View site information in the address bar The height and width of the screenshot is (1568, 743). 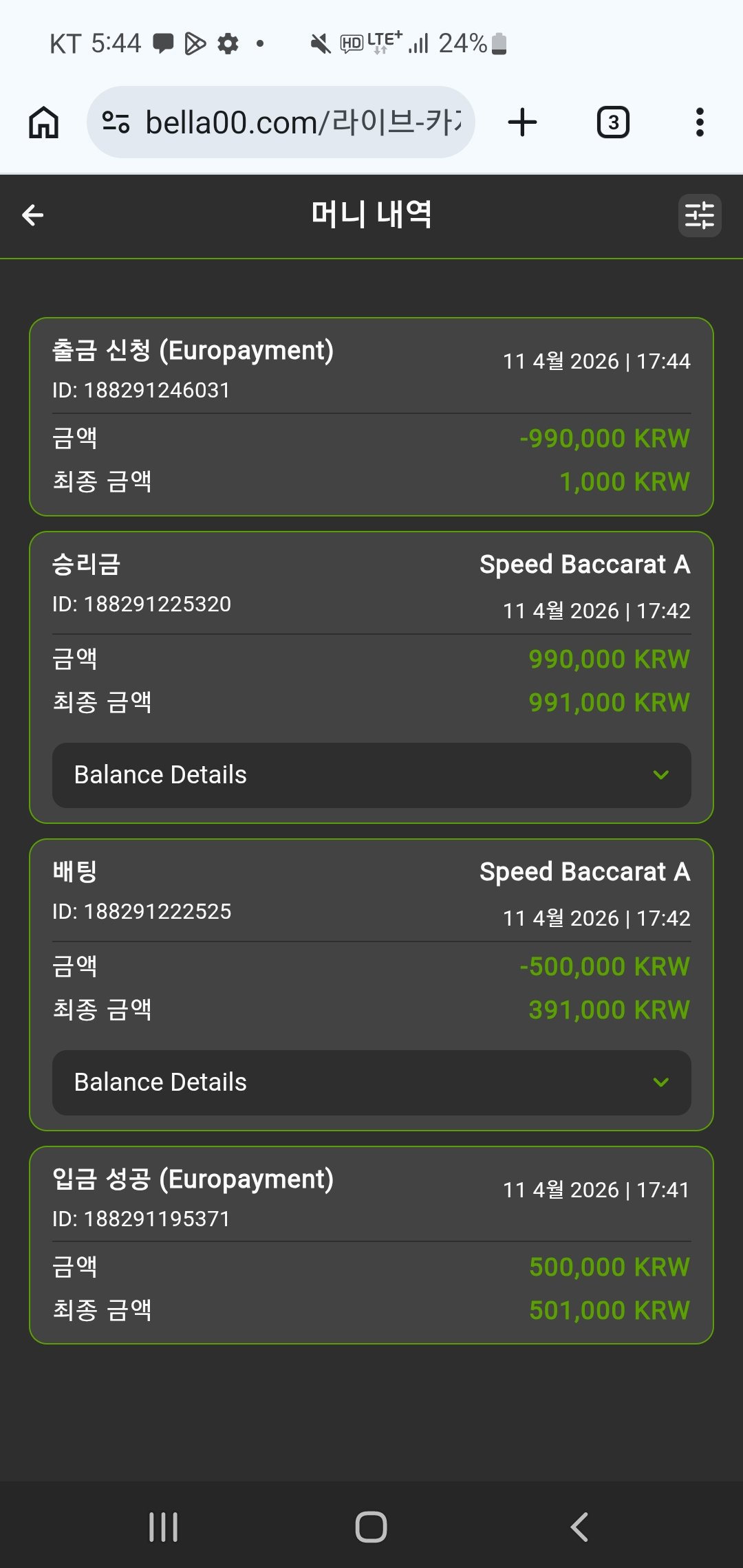(x=116, y=122)
